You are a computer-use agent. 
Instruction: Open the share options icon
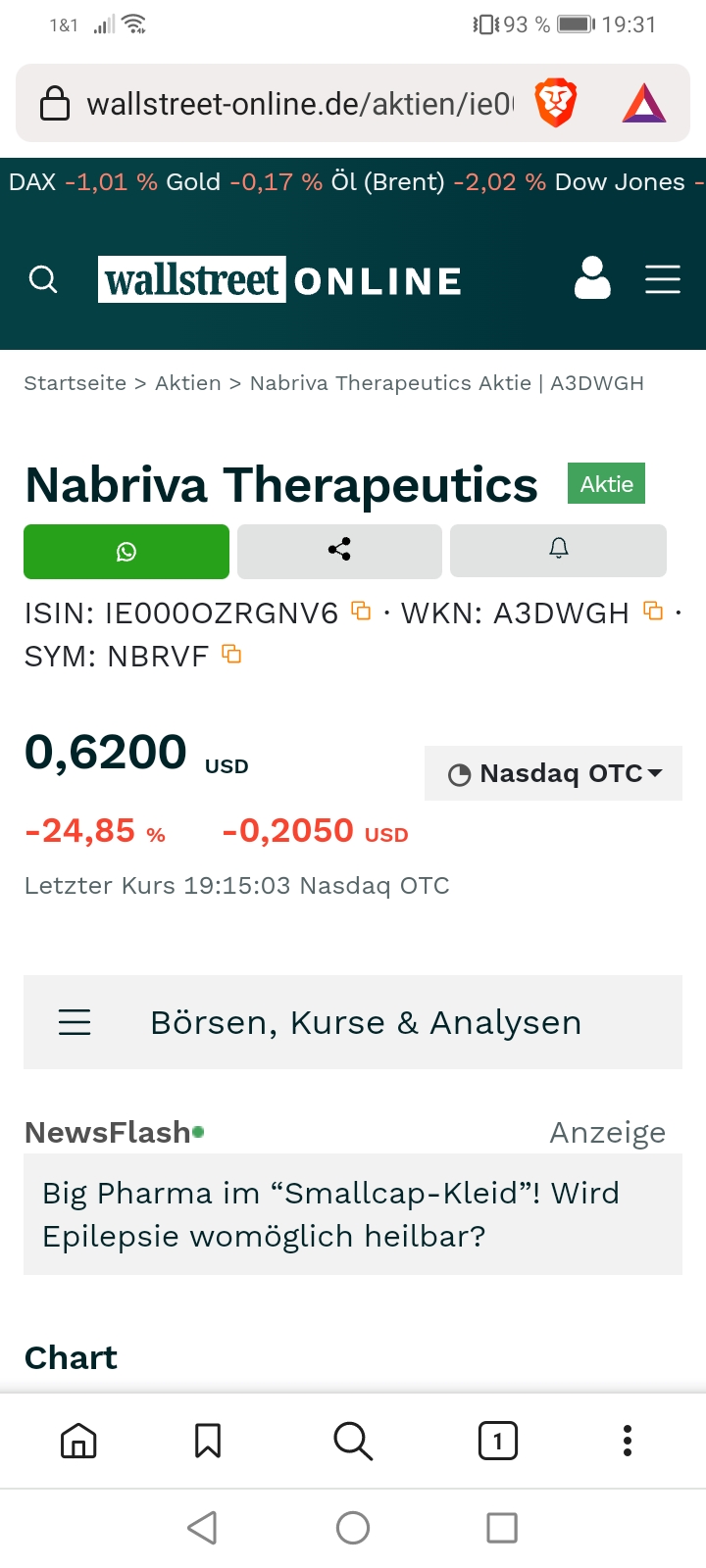tap(338, 551)
